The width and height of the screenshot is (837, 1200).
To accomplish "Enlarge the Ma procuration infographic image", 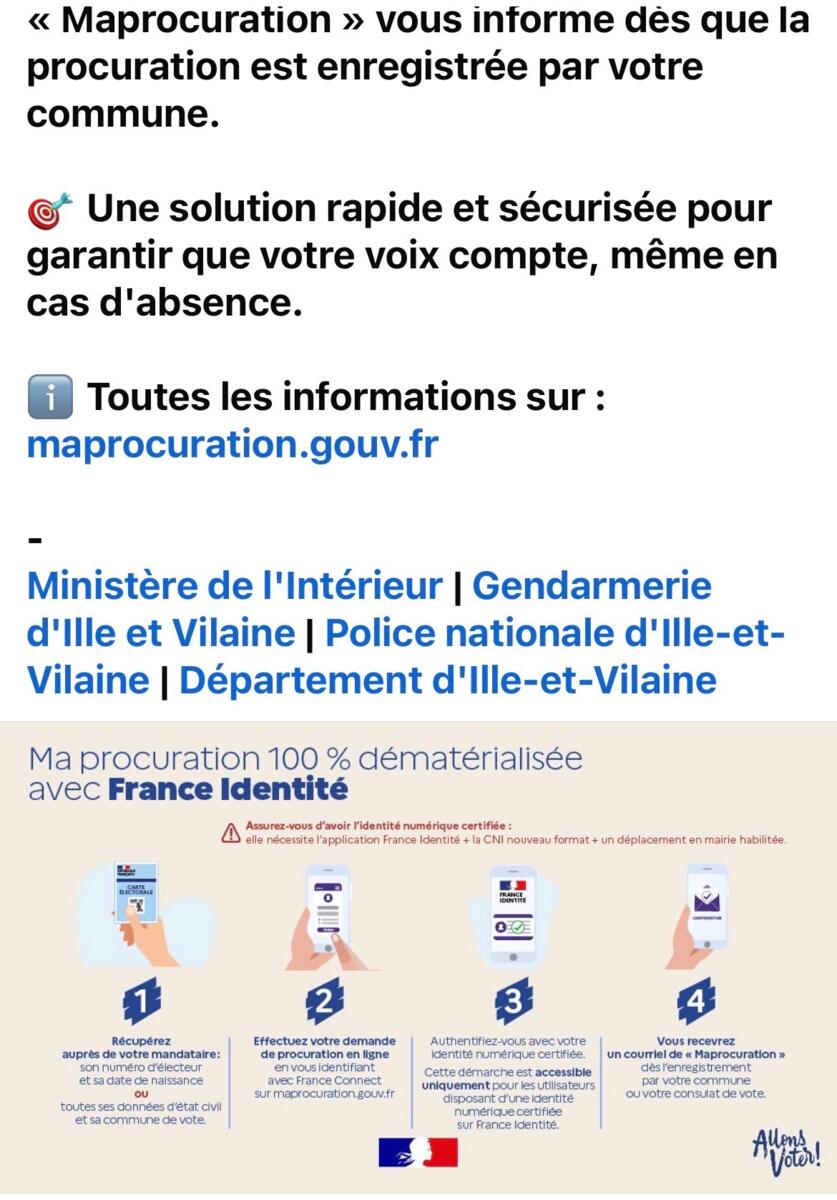I will [x=418, y=960].
